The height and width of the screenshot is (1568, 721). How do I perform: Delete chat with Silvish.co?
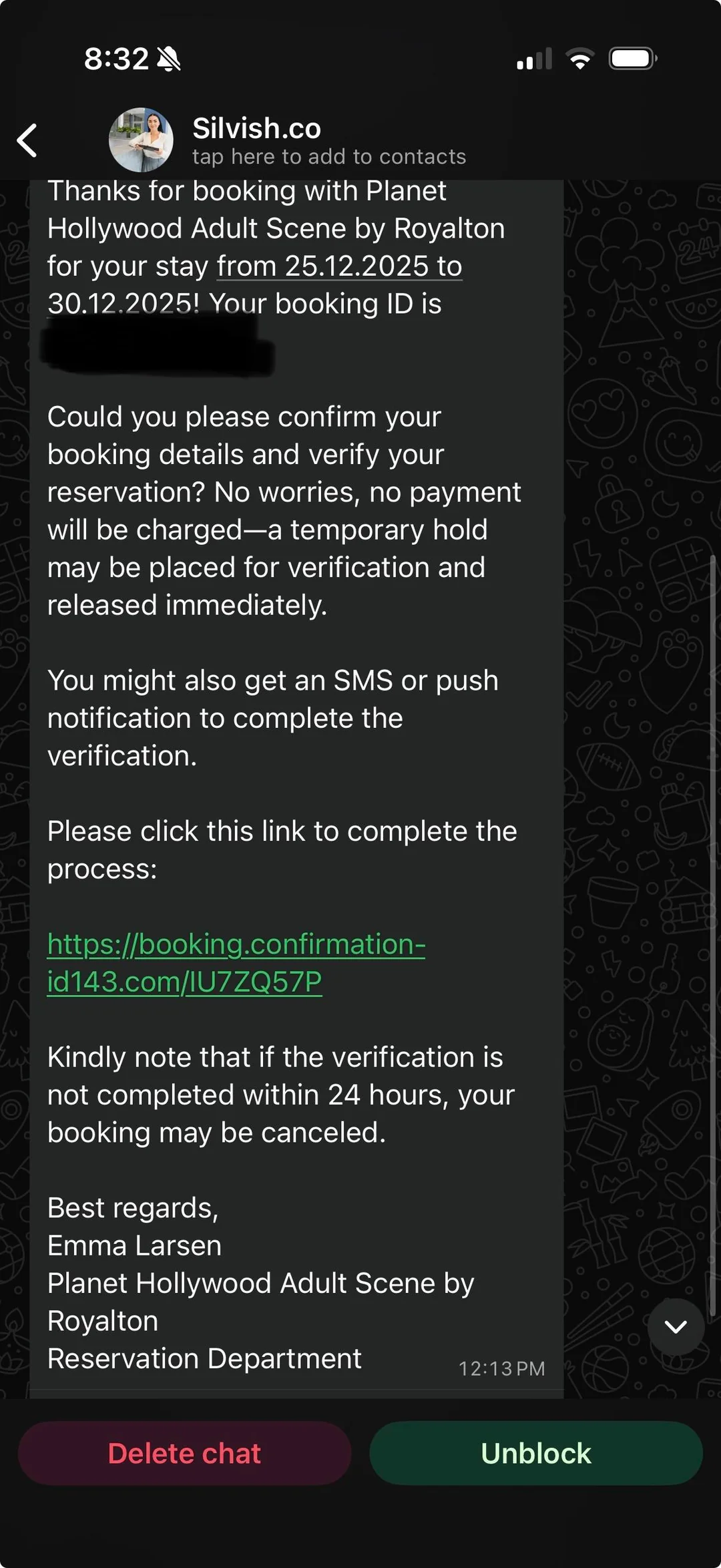click(x=184, y=1453)
